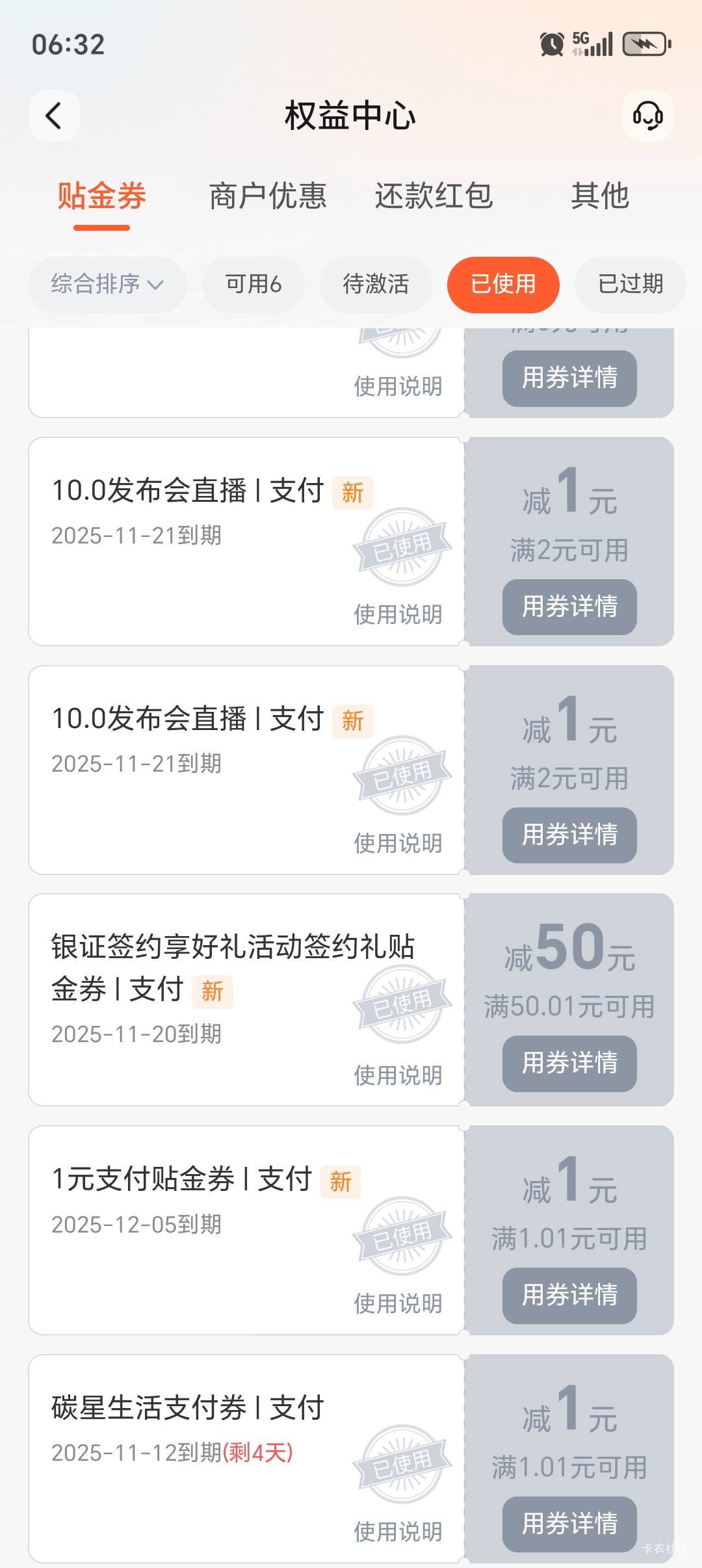The image size is (702, 1568).
Task: Open 使用说明 on 1元支付贴金券
Action: coord(398,1303)
